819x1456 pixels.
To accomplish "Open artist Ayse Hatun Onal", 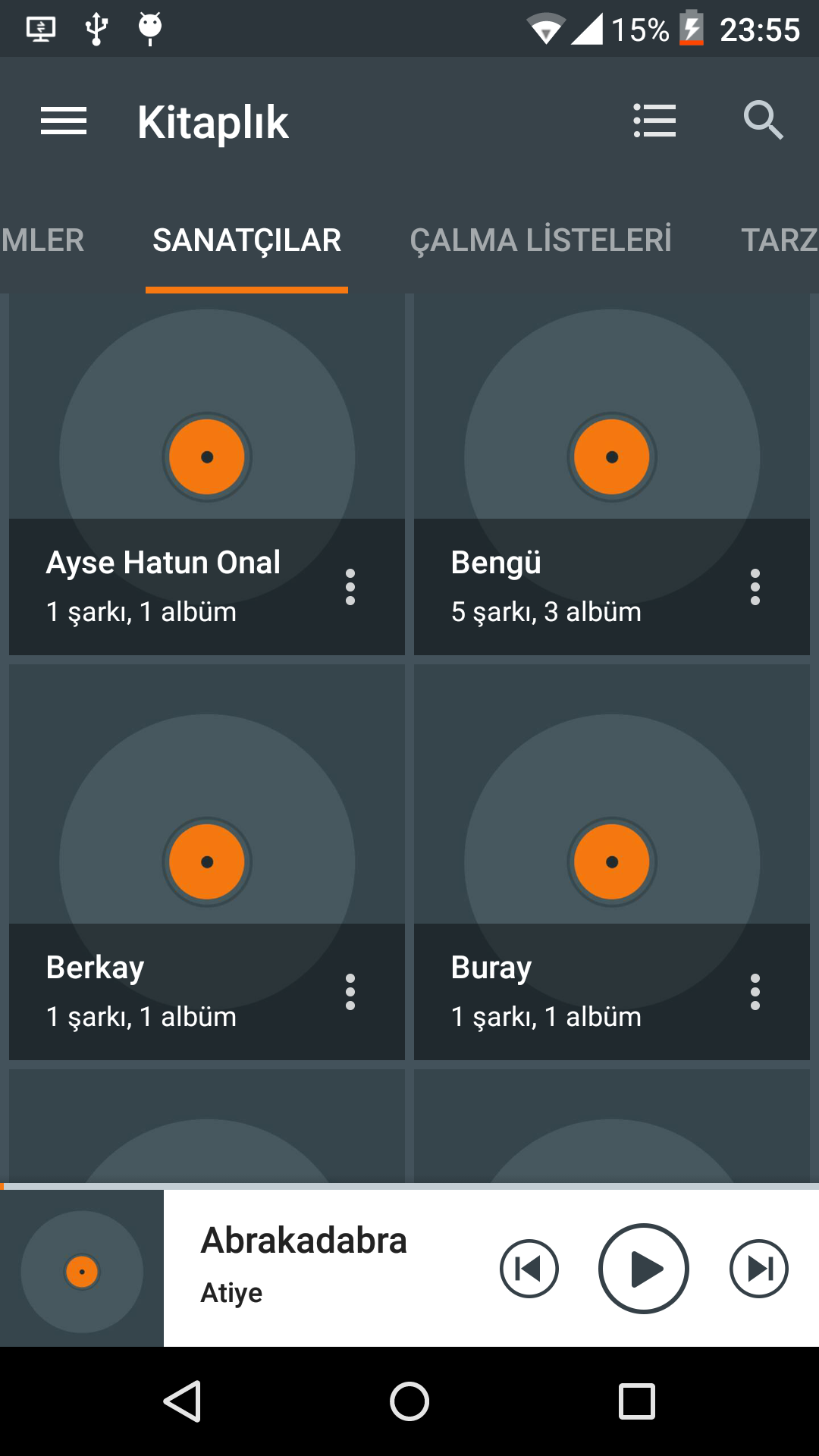I will 206,455.
